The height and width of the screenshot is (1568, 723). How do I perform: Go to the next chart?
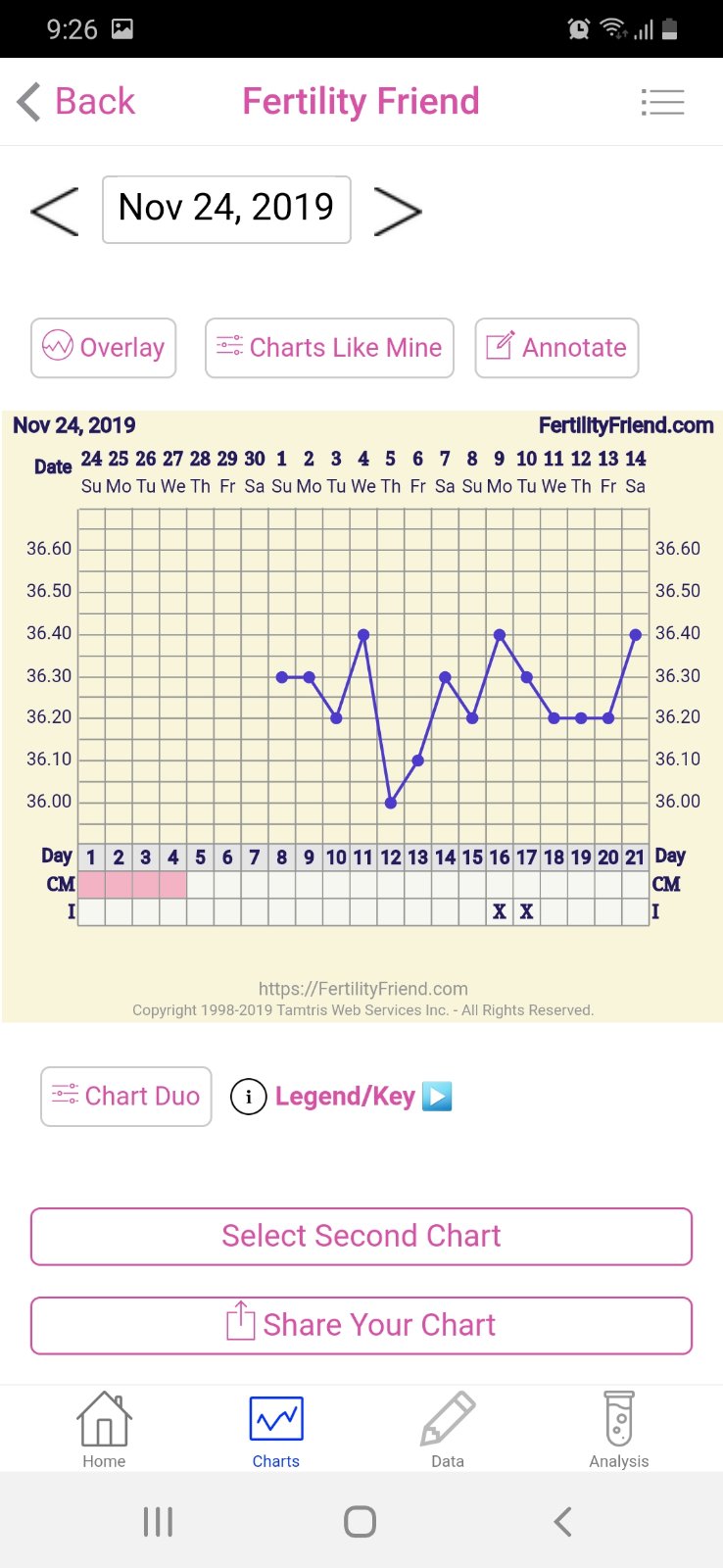397,210
